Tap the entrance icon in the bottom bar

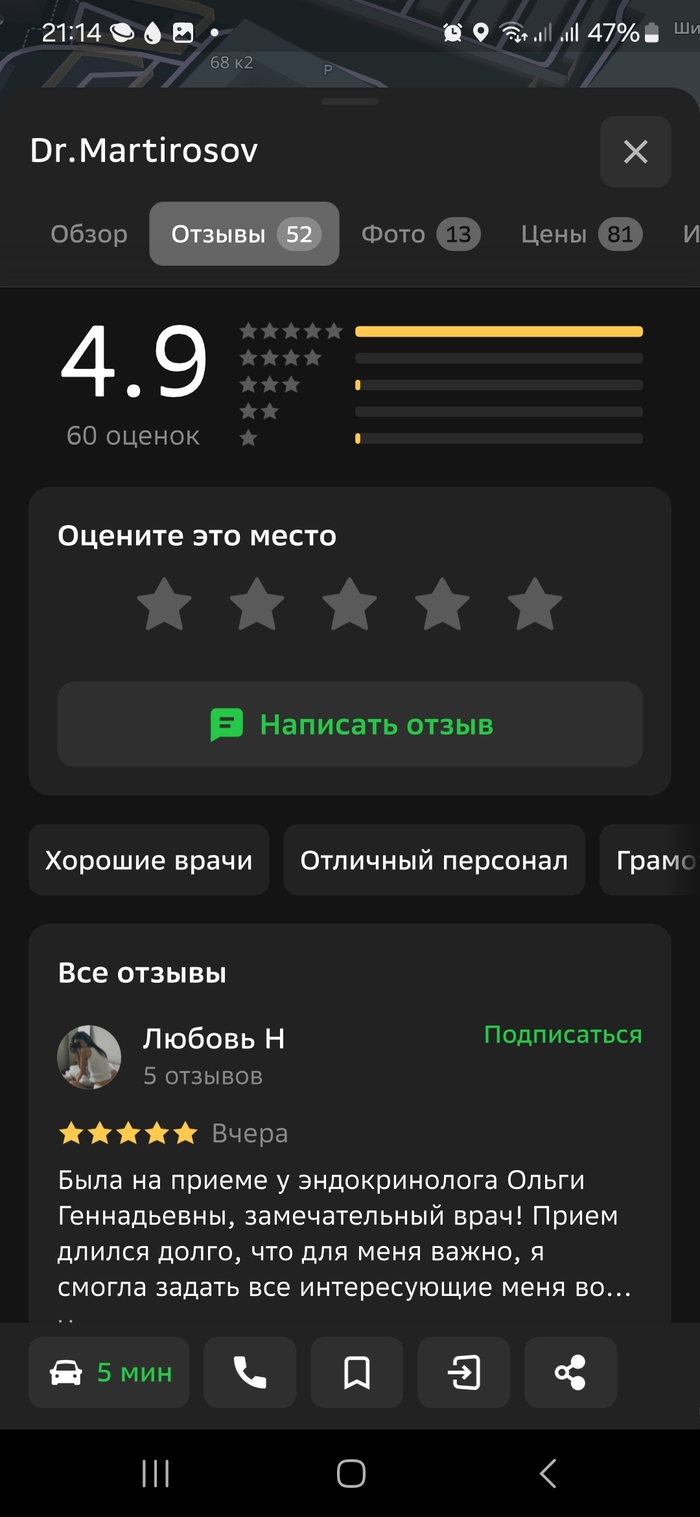tap(464, 1373)
